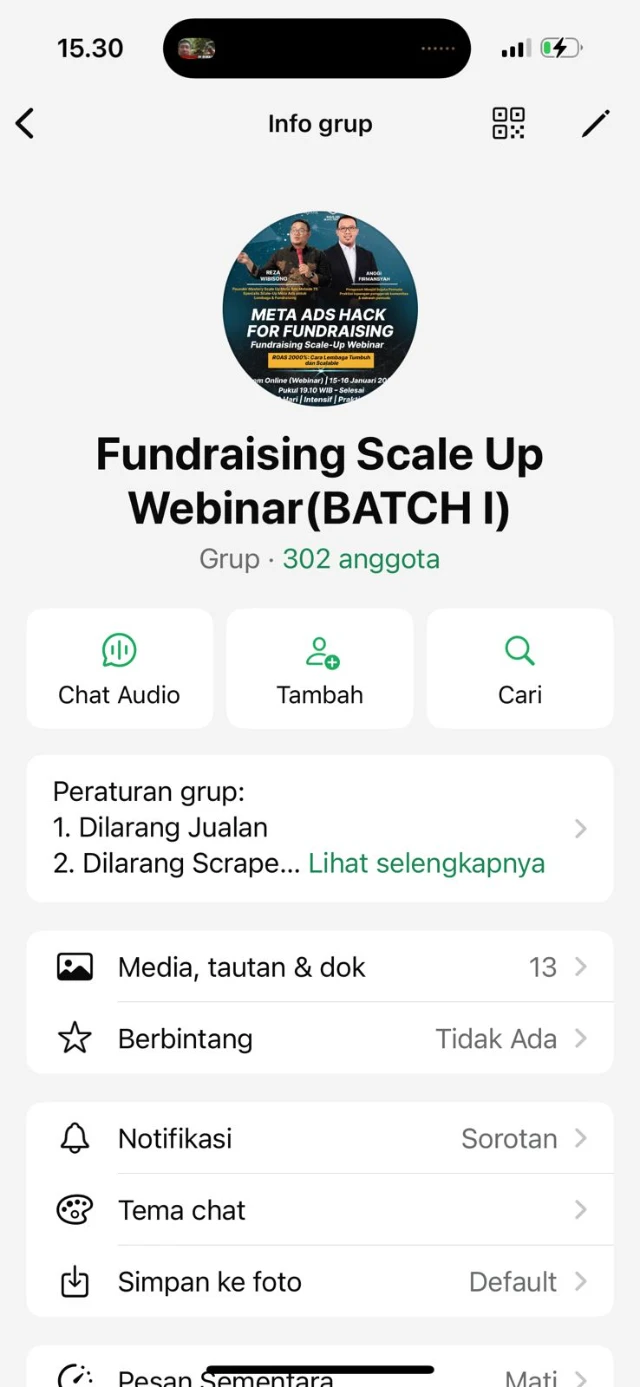640x1387 pixels.
Task: Open Notifikasi settings
Action: [320, 1139]
